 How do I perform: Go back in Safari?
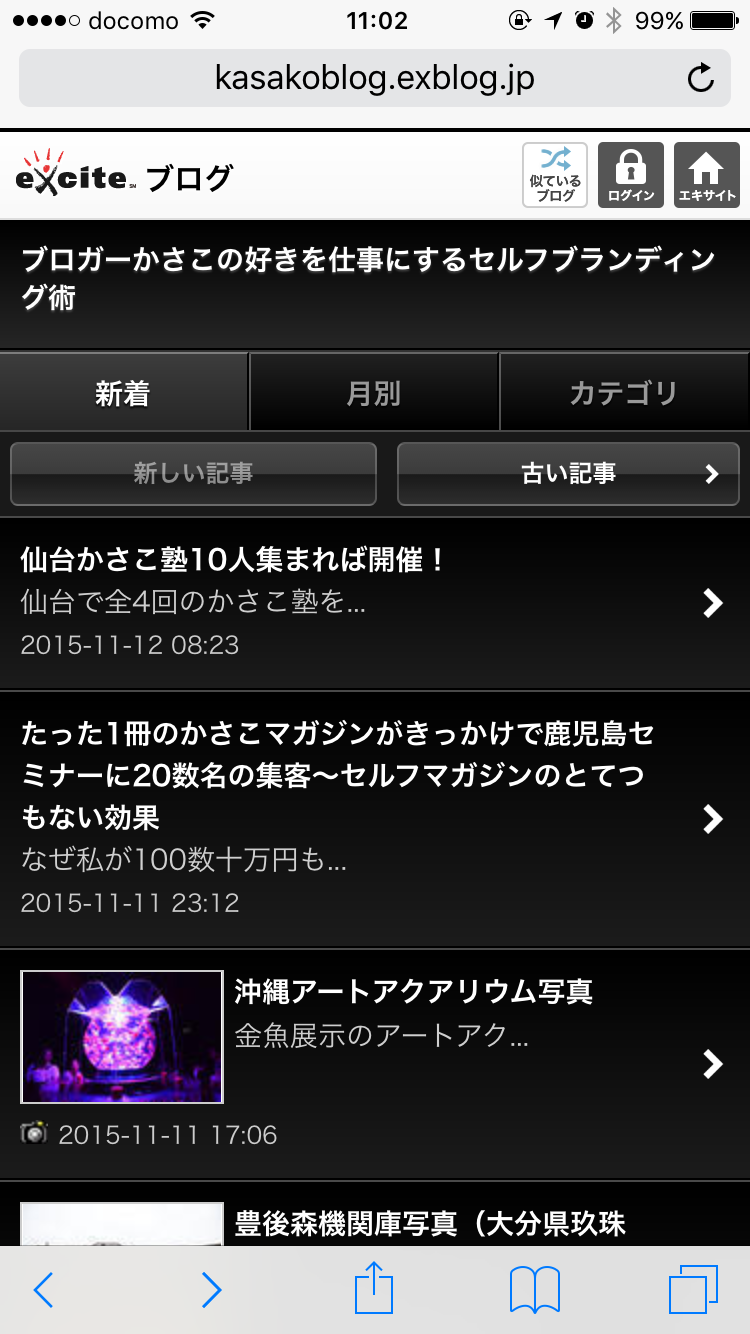coord(43,1290)
